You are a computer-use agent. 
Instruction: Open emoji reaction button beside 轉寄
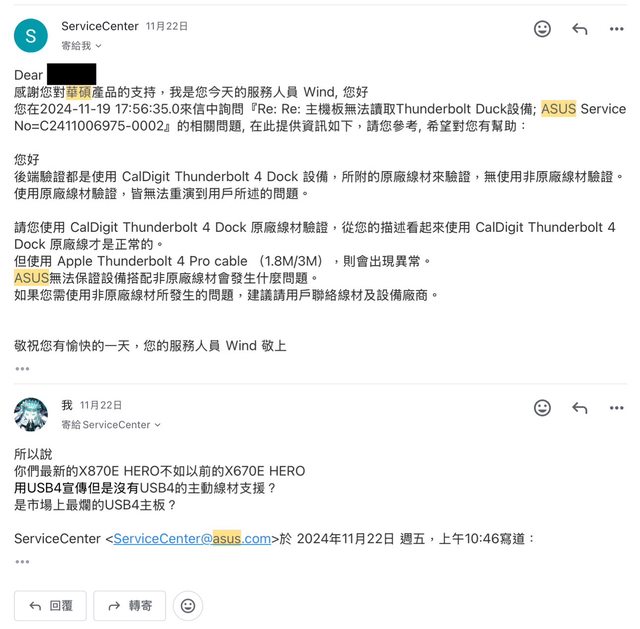[x=188, y=605]
